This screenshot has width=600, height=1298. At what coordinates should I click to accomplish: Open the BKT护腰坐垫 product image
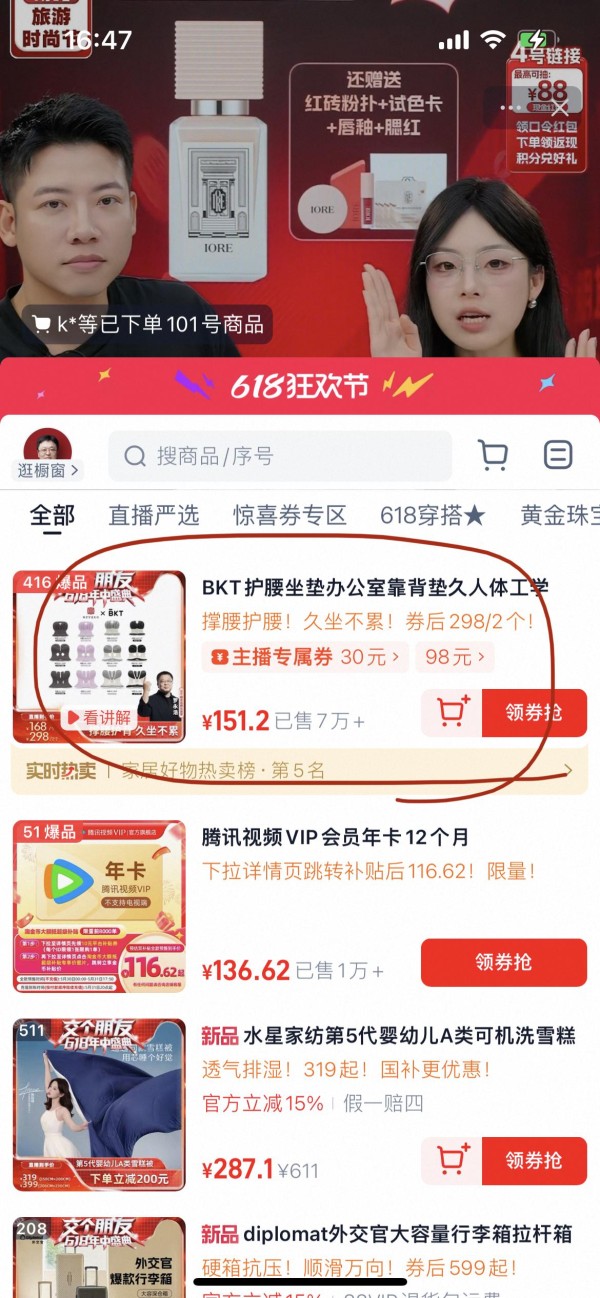(x=99, y=656)
